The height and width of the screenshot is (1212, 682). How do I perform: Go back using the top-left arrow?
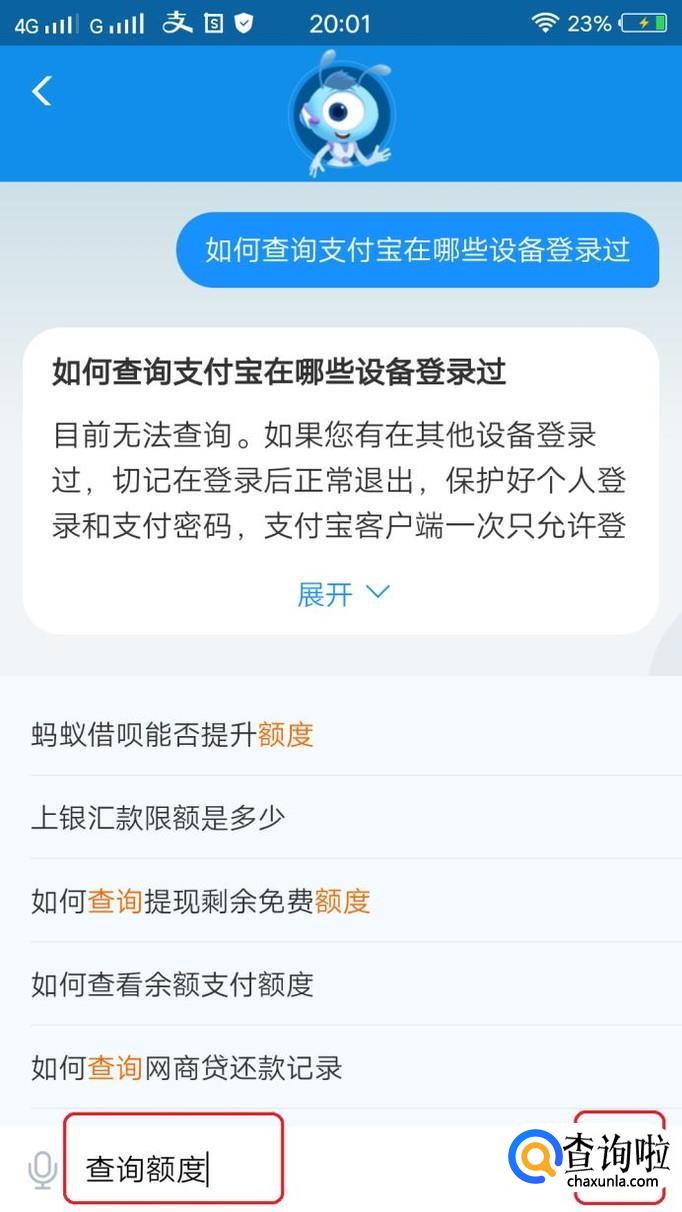(41, 92)
